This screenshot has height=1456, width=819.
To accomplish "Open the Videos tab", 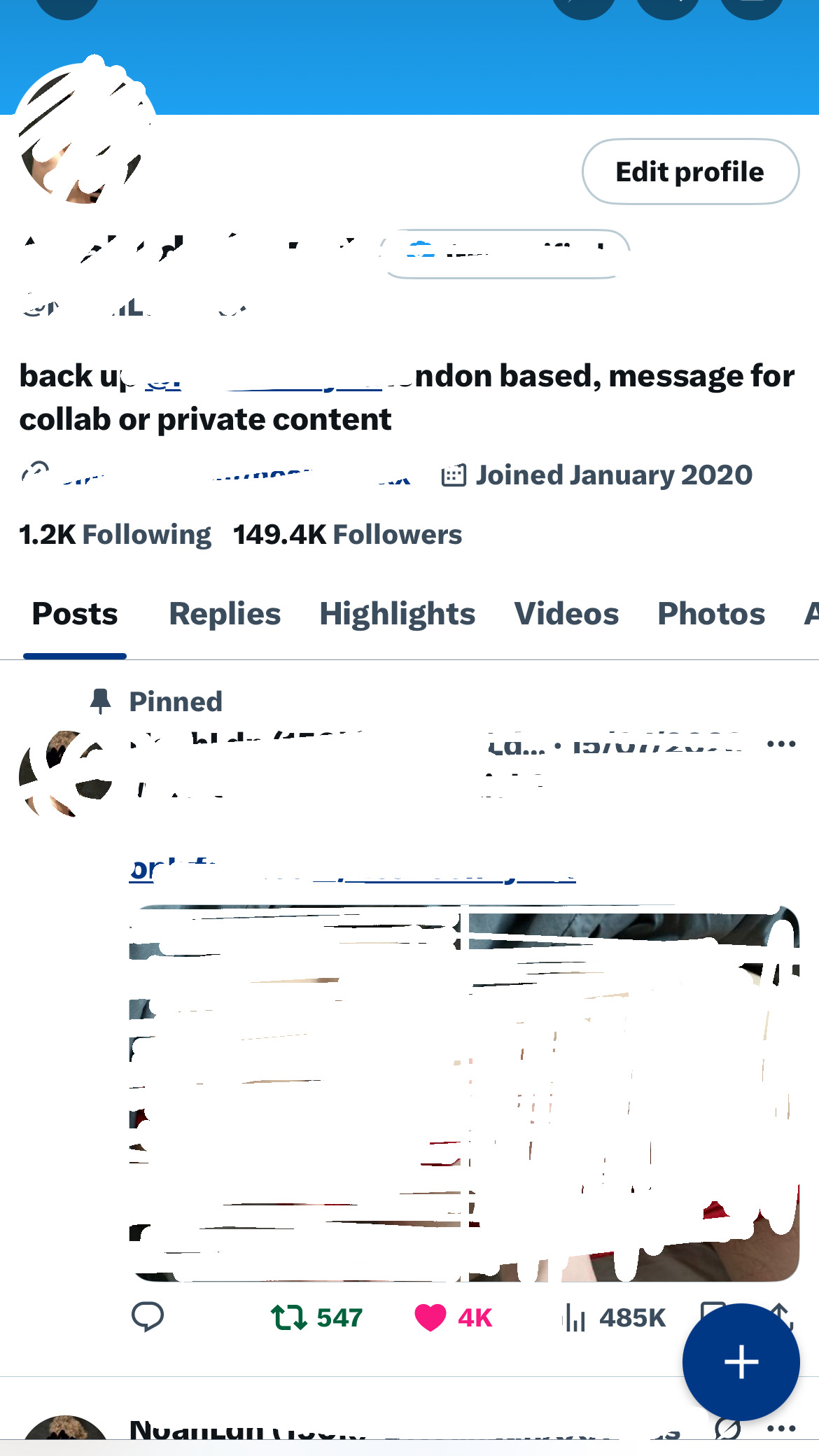I will tap(566, 614).
